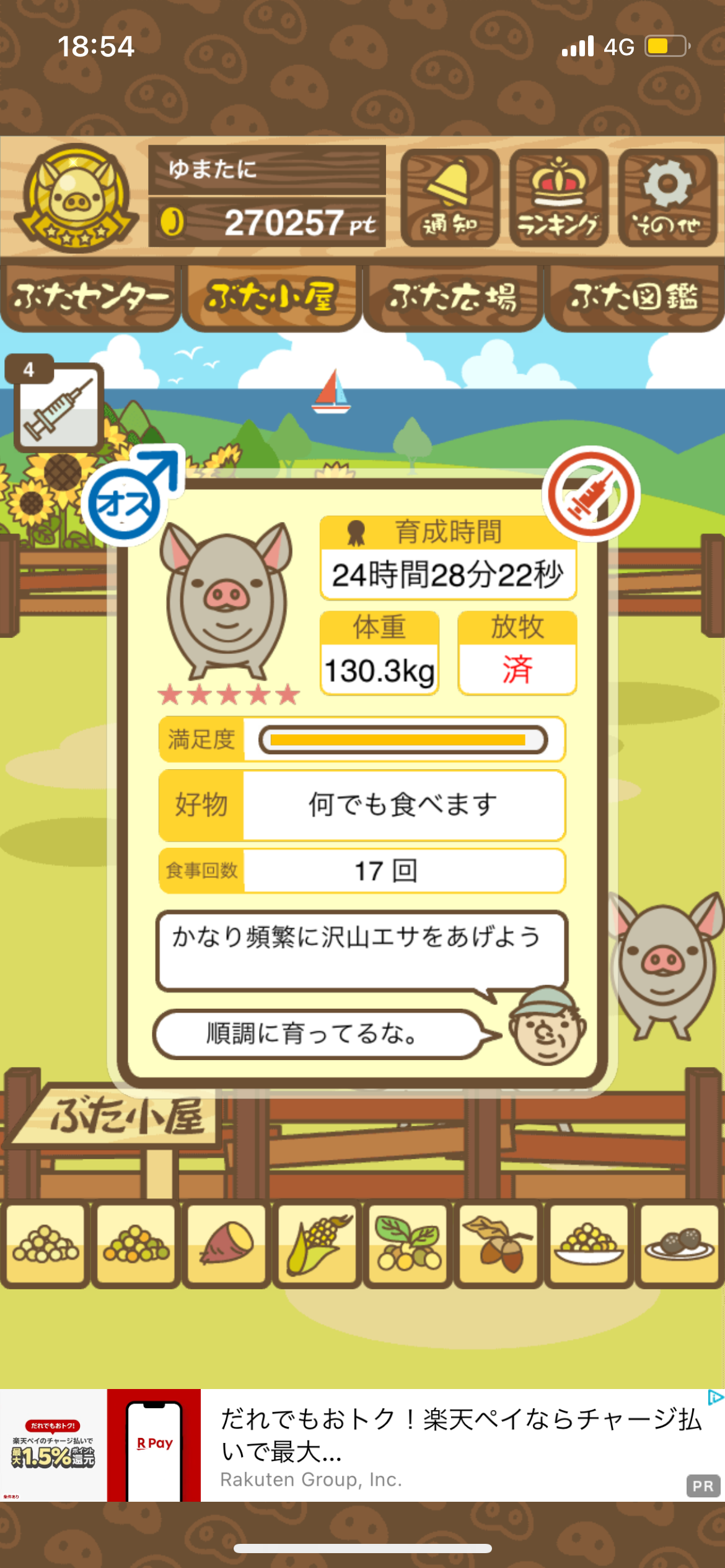Open the 通知 notifications bell
The image size is (725, 1568).
tap(450, 198)
